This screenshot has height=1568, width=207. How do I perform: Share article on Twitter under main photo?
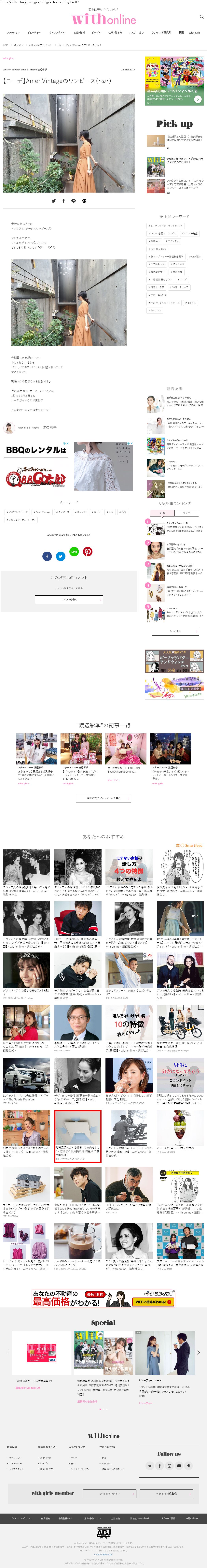click(54, 200)
